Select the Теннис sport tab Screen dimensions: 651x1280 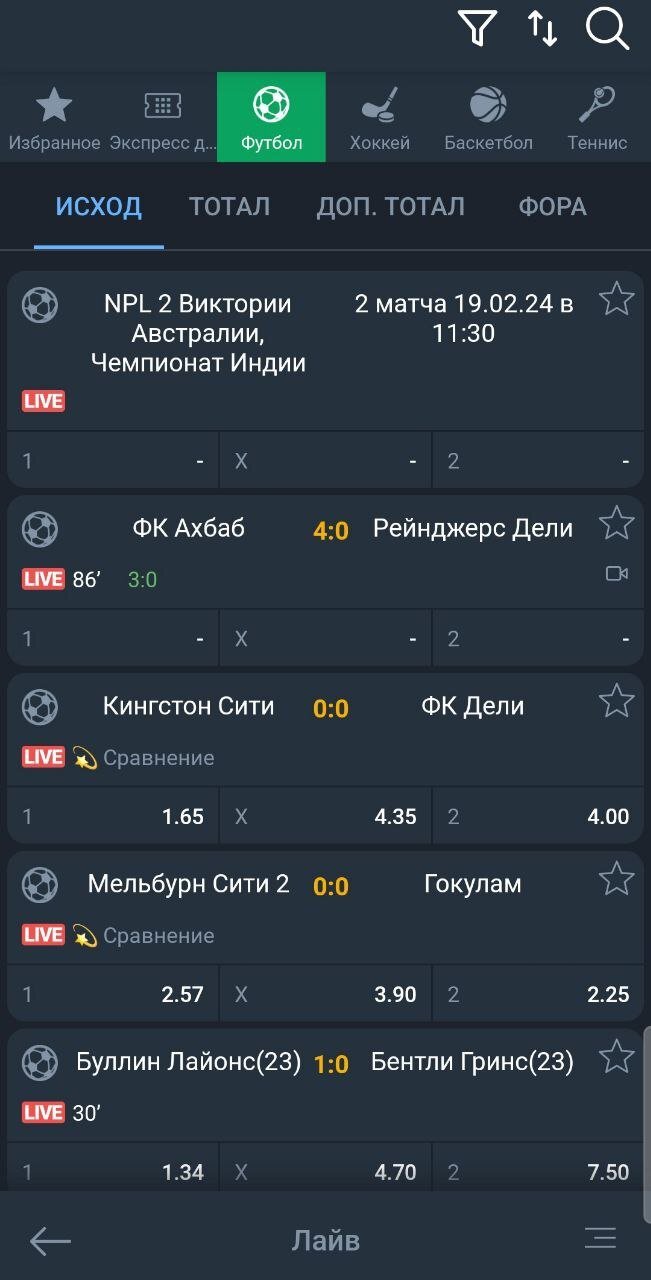pyautogui.click(x=597, y=118)
